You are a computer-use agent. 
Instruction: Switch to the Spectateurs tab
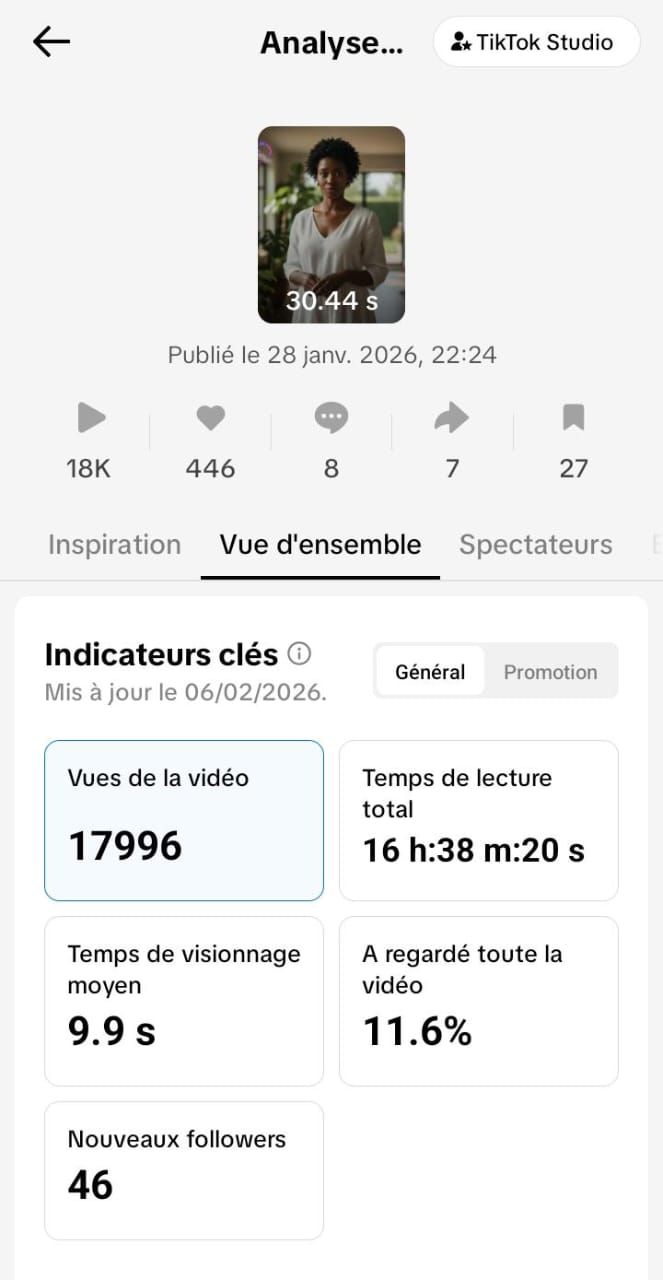click(x=535, y=545)
